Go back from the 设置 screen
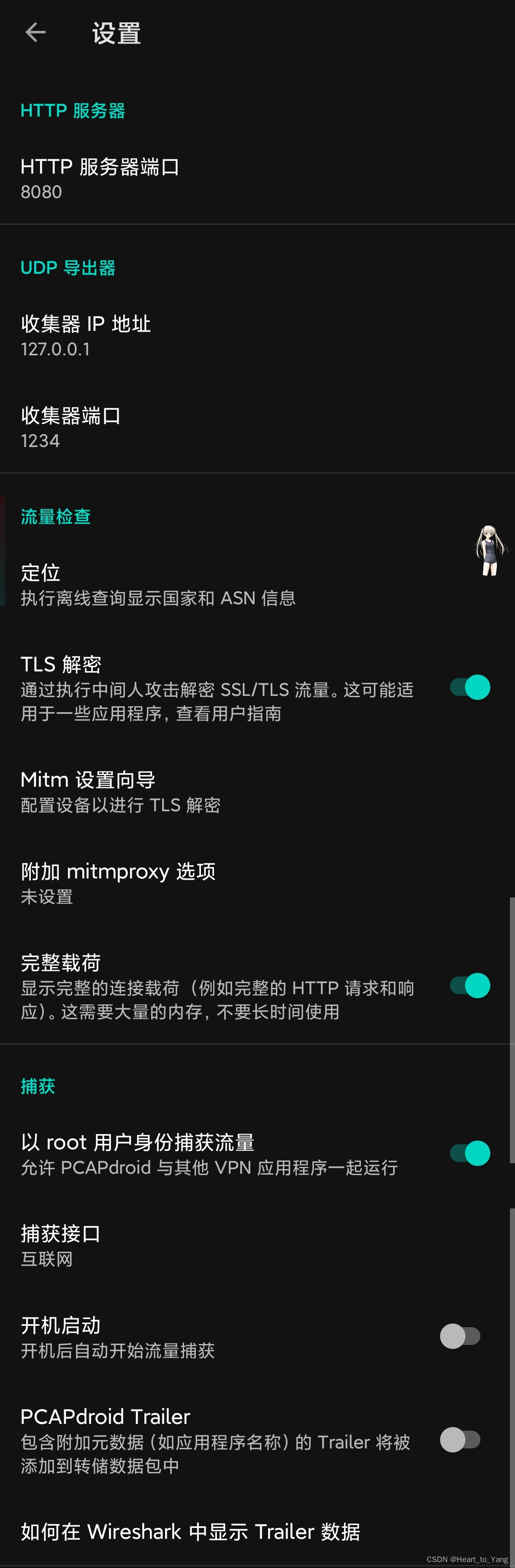 pyautogui.click(x=36, y=33)
